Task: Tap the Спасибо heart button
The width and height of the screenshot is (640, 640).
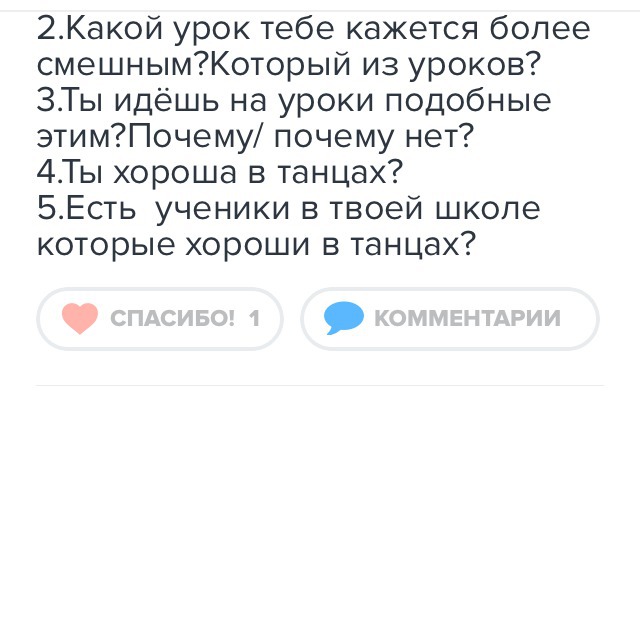Action: click(160, 319)
